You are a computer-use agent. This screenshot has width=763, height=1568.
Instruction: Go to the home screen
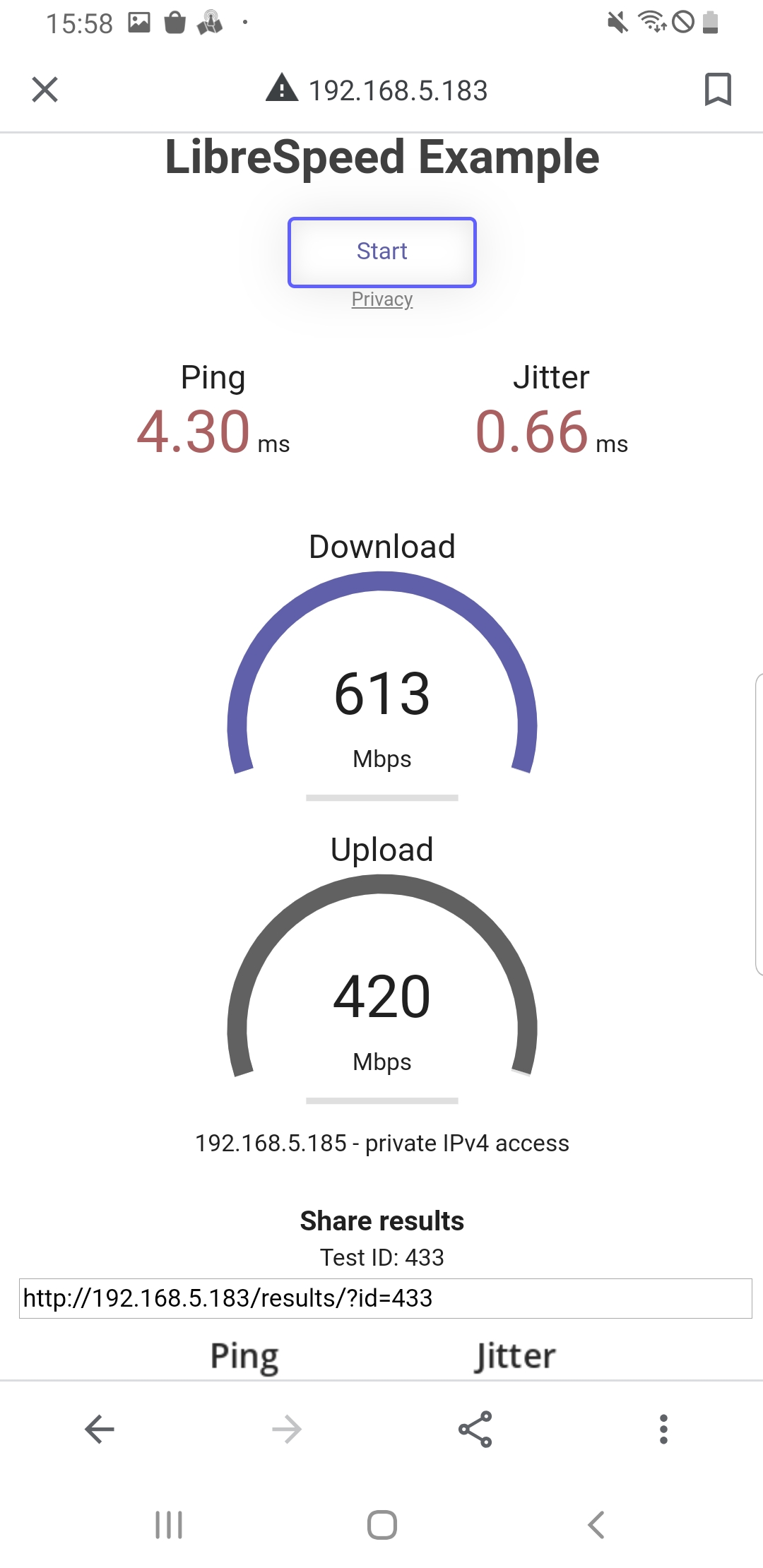click(382, 1525)
